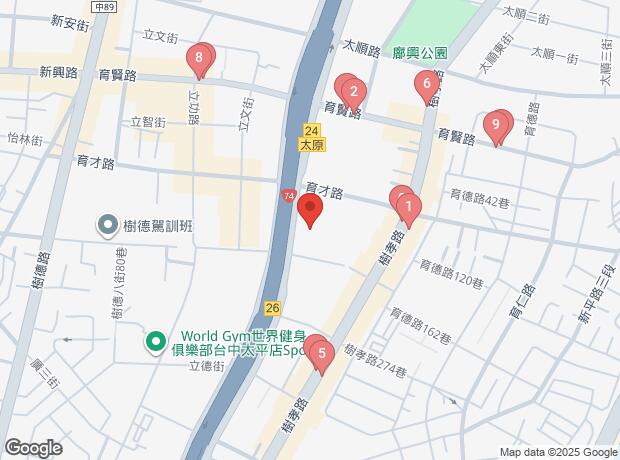Screen dimensions: 620x460
Task: Tap map pin number 1
Action: 408,207
